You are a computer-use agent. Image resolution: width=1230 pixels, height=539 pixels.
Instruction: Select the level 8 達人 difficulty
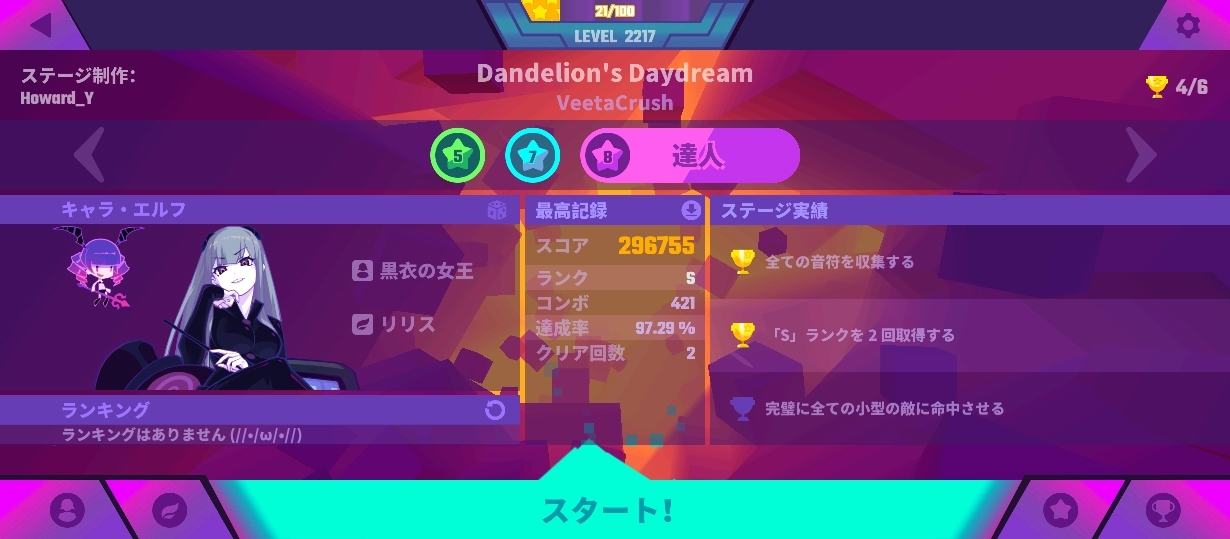pyautogui.click(x=690, y=156)
